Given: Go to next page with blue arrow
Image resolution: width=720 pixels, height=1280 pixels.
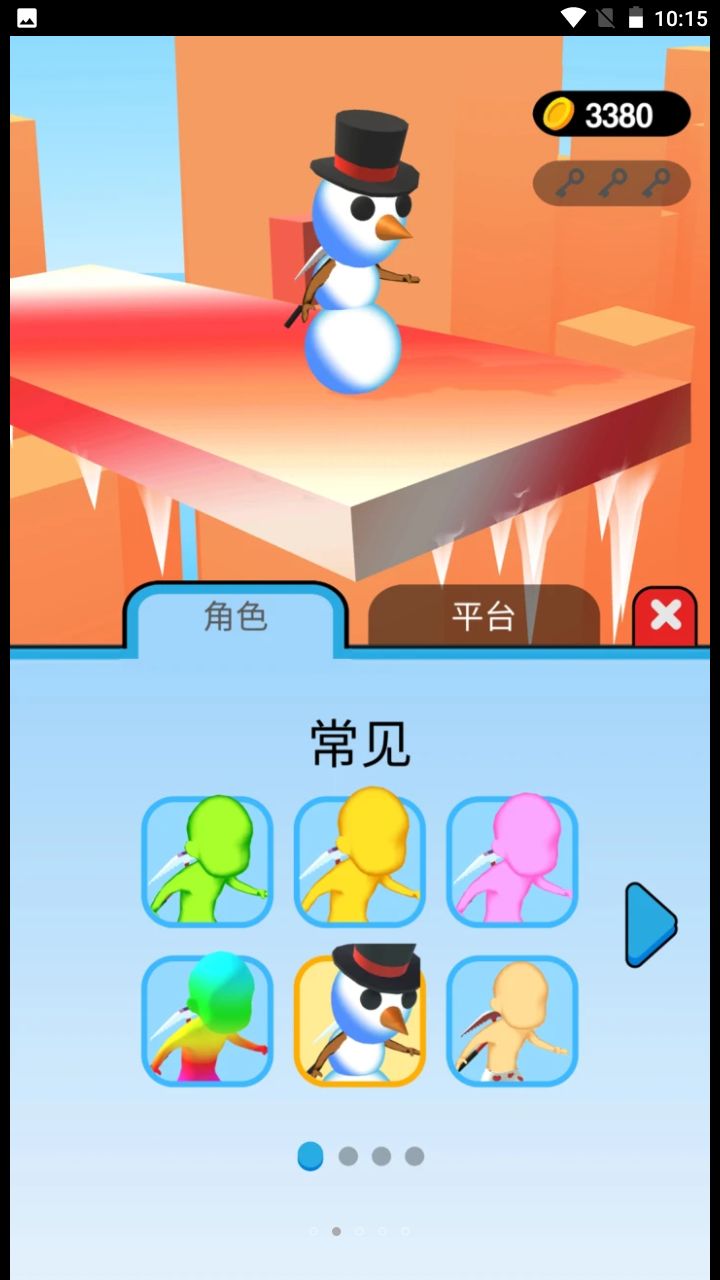Looking at the screenshot, I should point(650,924).
